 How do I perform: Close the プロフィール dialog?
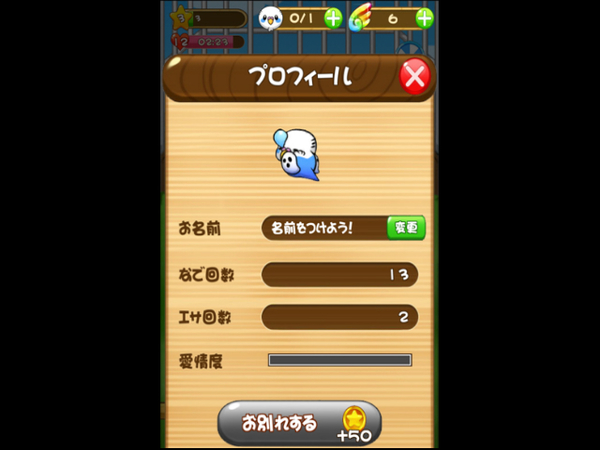(x=416, y=77)
